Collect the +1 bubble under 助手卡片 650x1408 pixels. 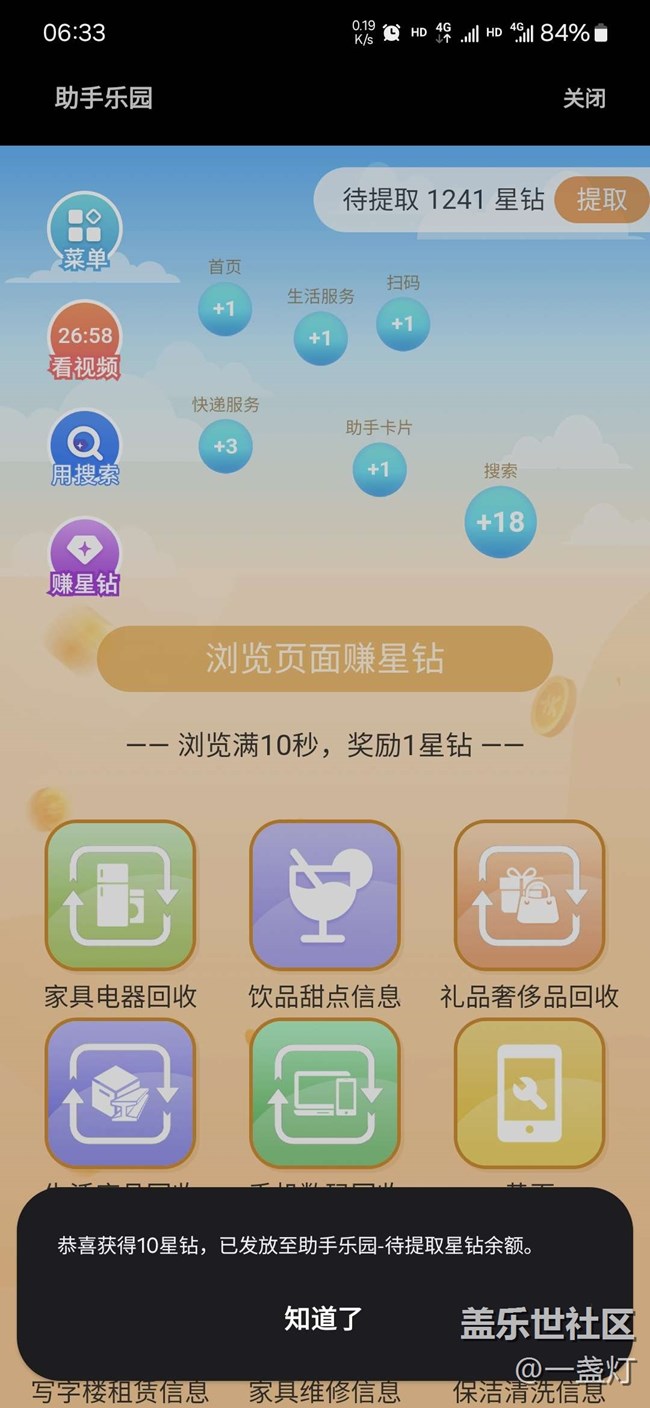[379, 469]
